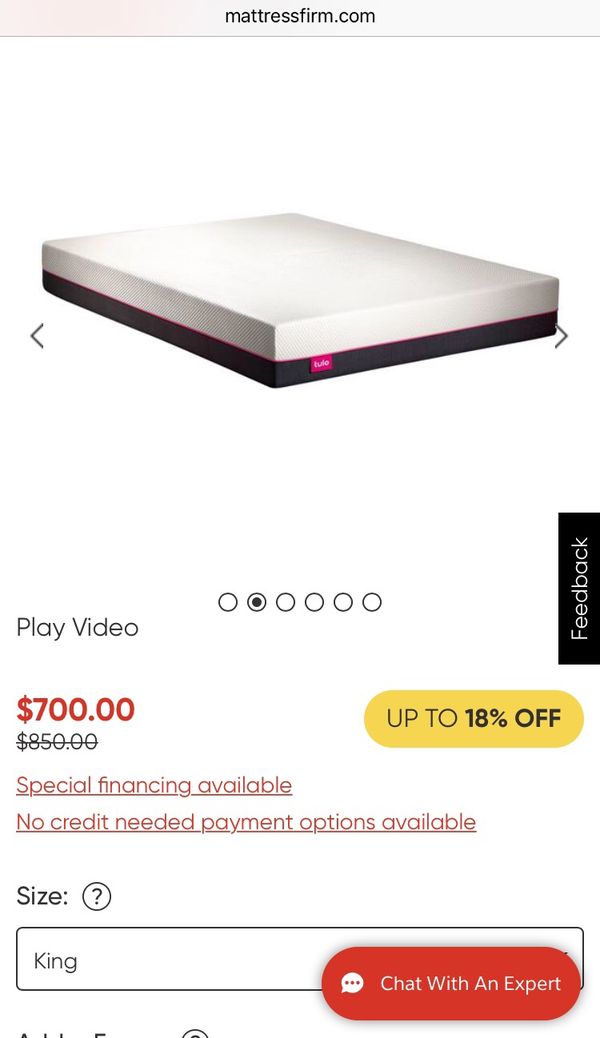This screenshot has width=600, height=1038.
Task: Open the Size help question mark
Action: (97, 896)
